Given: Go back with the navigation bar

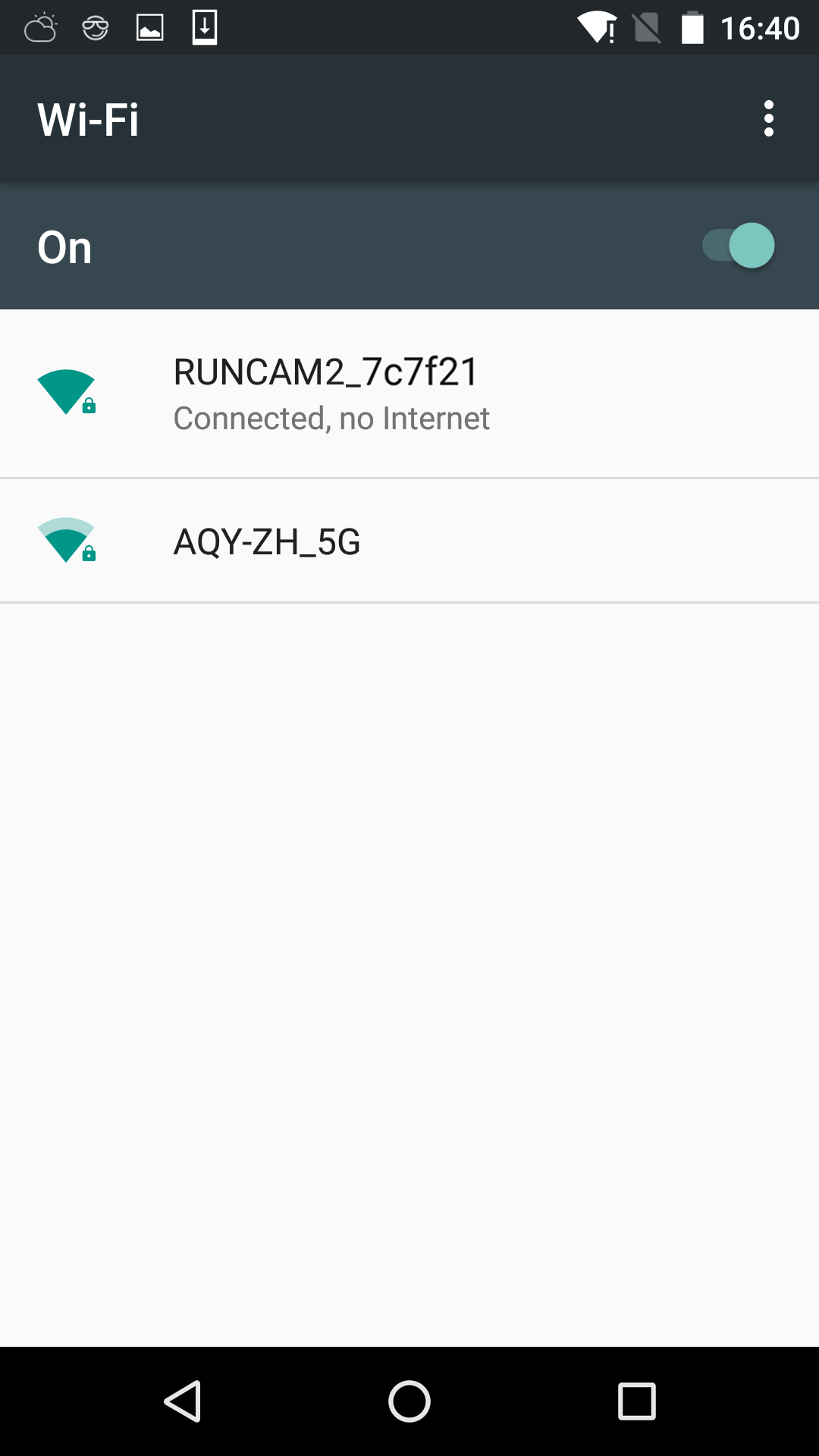Looking at the screenshot, I should pyautogui.click(x=183, y=1401).
